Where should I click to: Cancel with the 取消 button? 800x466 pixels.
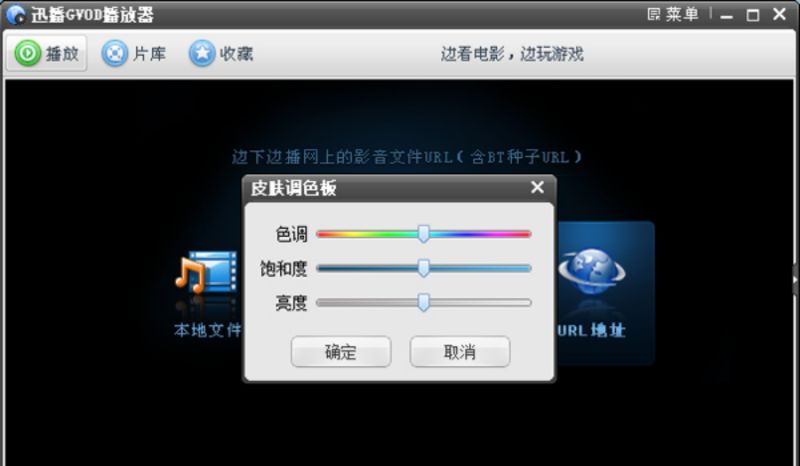(x=459, y=352)
